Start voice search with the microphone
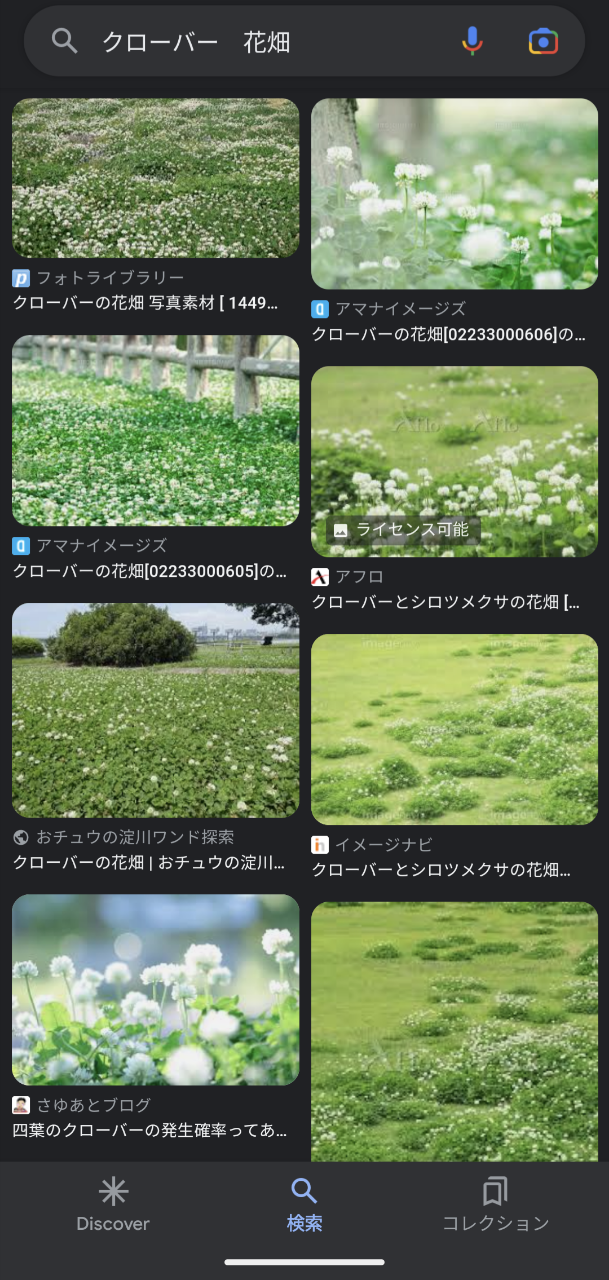 coord(472,41)
